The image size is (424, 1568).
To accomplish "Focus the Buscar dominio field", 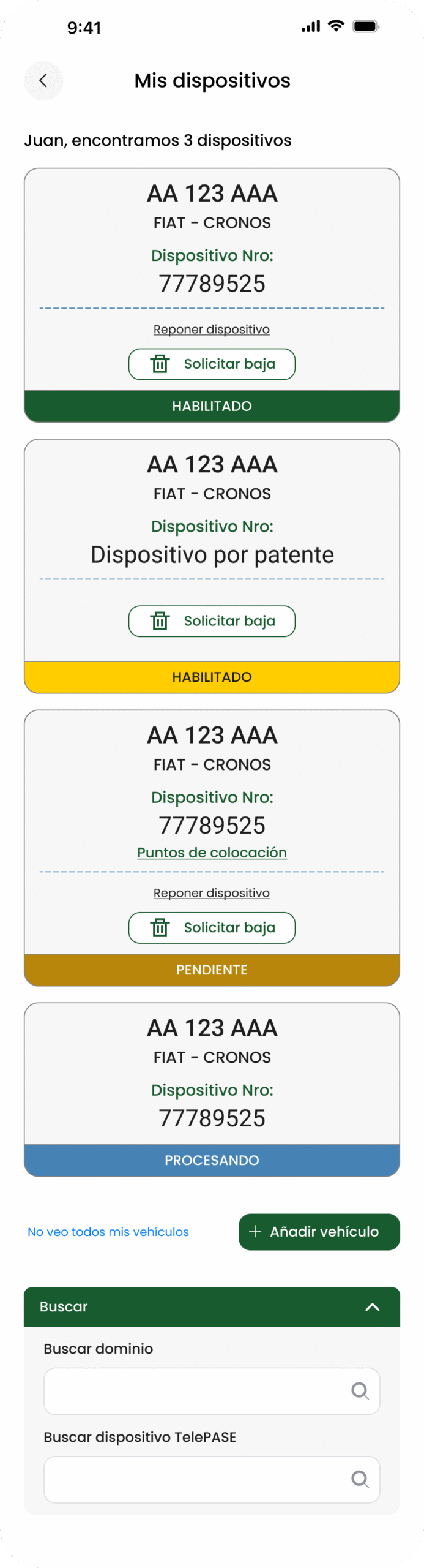I will [x=196, y=1391].
